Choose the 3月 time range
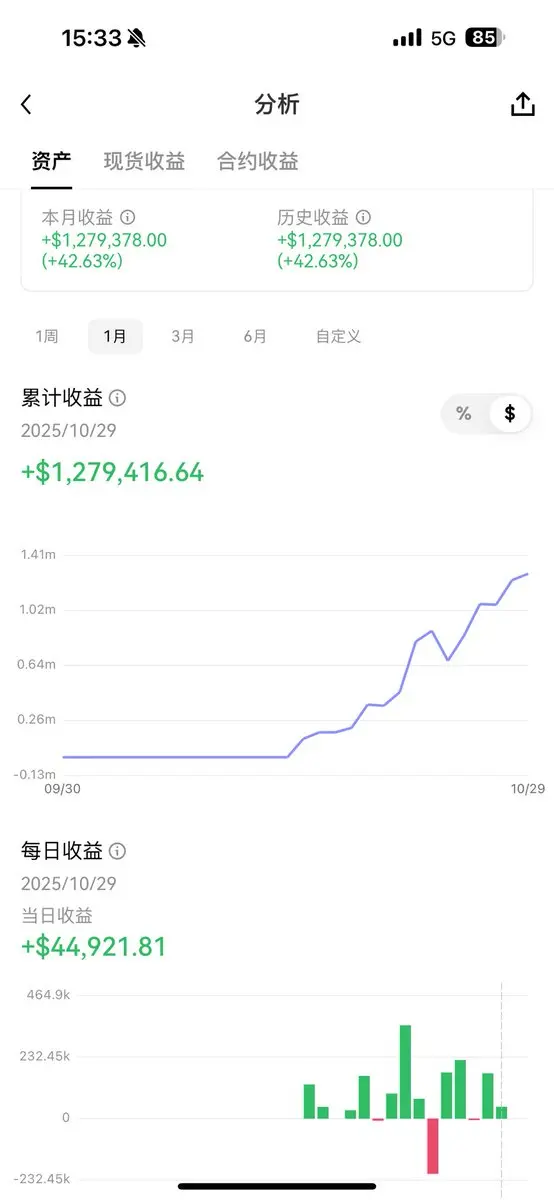Viewport: 554px width, 1200px height. 183,336
